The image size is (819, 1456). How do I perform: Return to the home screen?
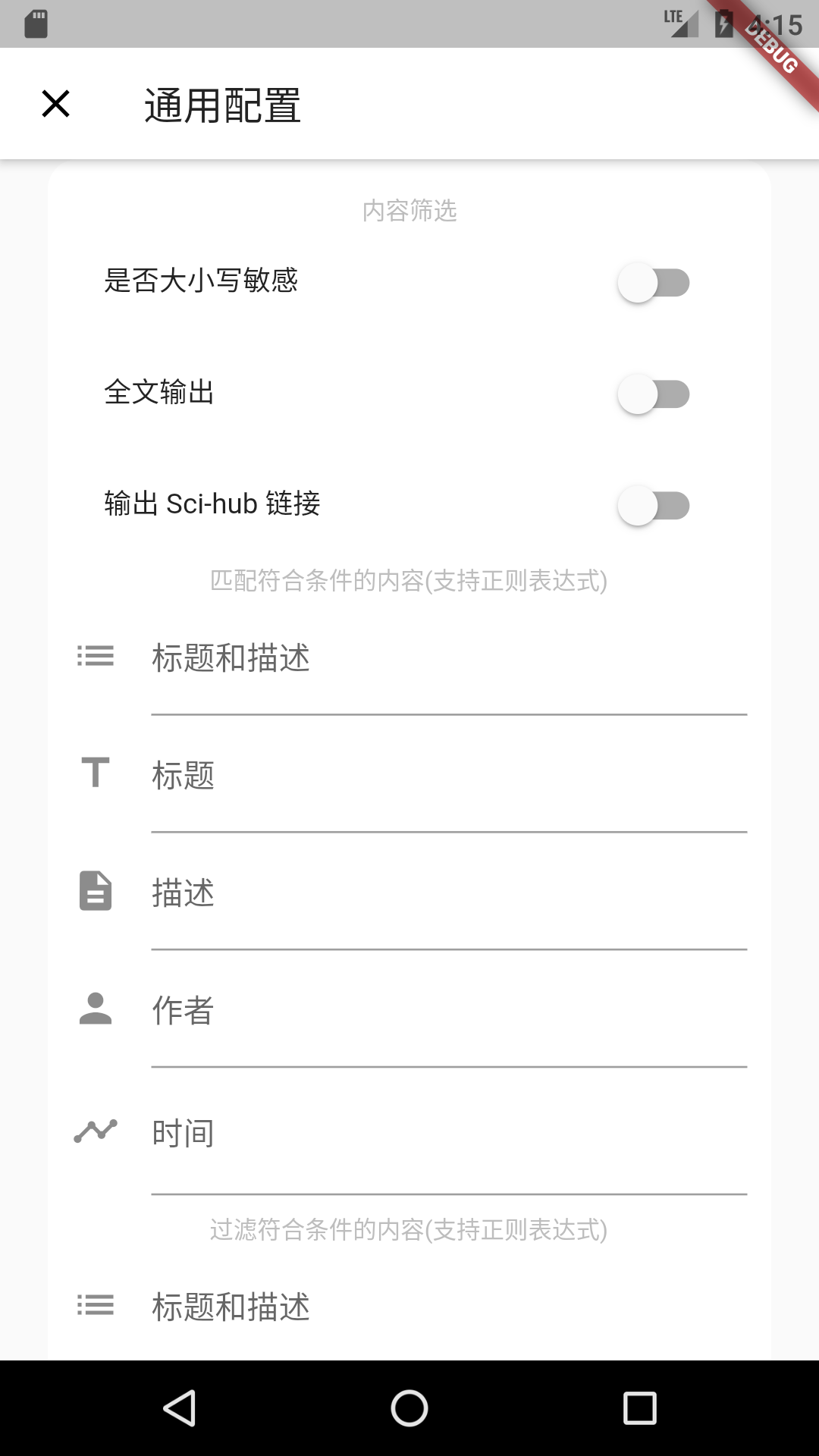tap(409, 1408)
